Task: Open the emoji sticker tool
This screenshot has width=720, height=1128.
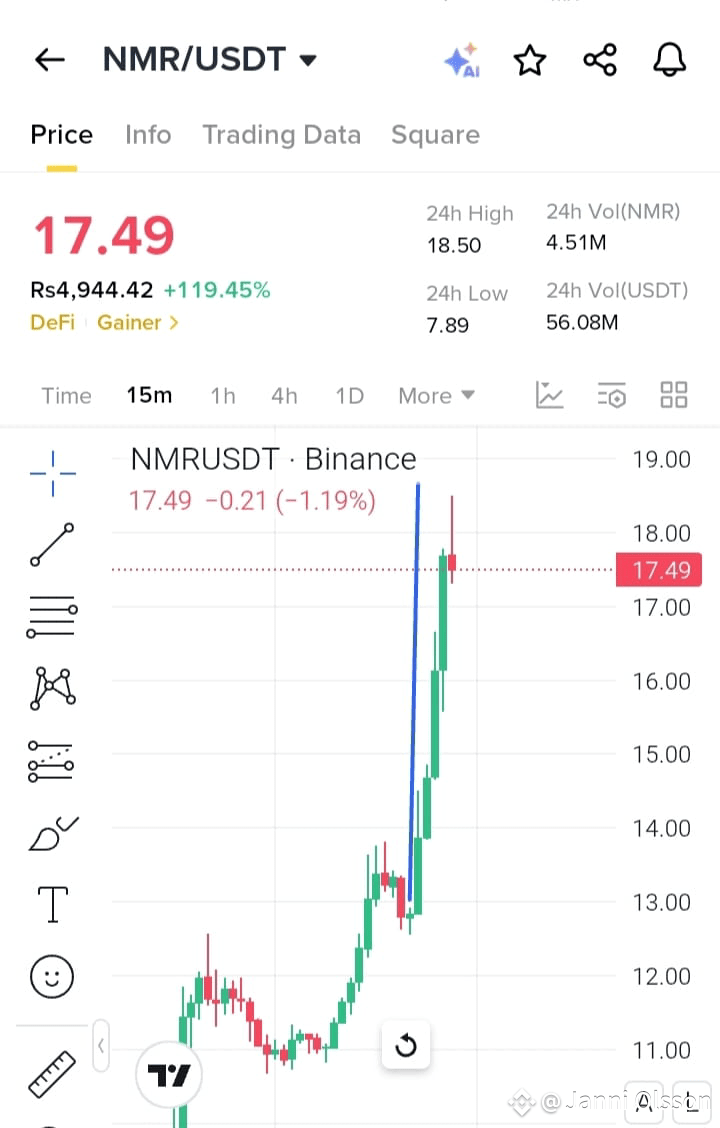Action: 51,977
